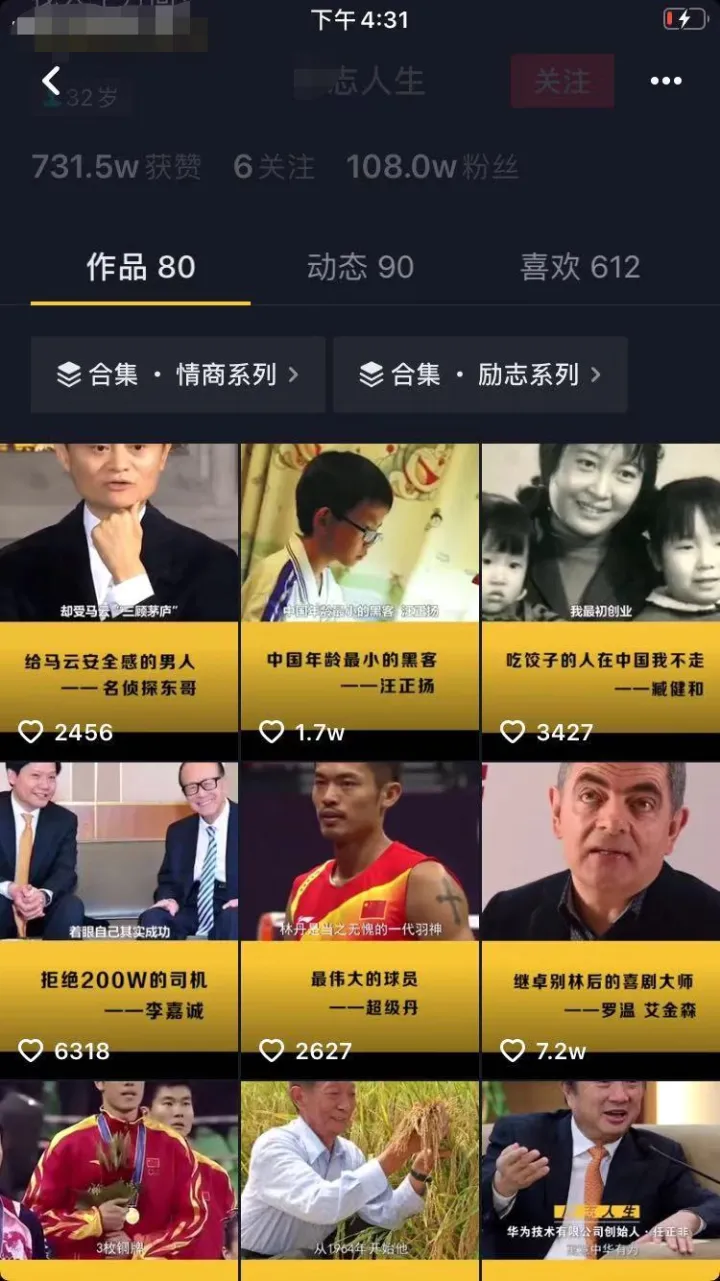720x1281 pixels.
Task: Open the video about 华为 founder 任正非
Action: [x=600, y=1180]
